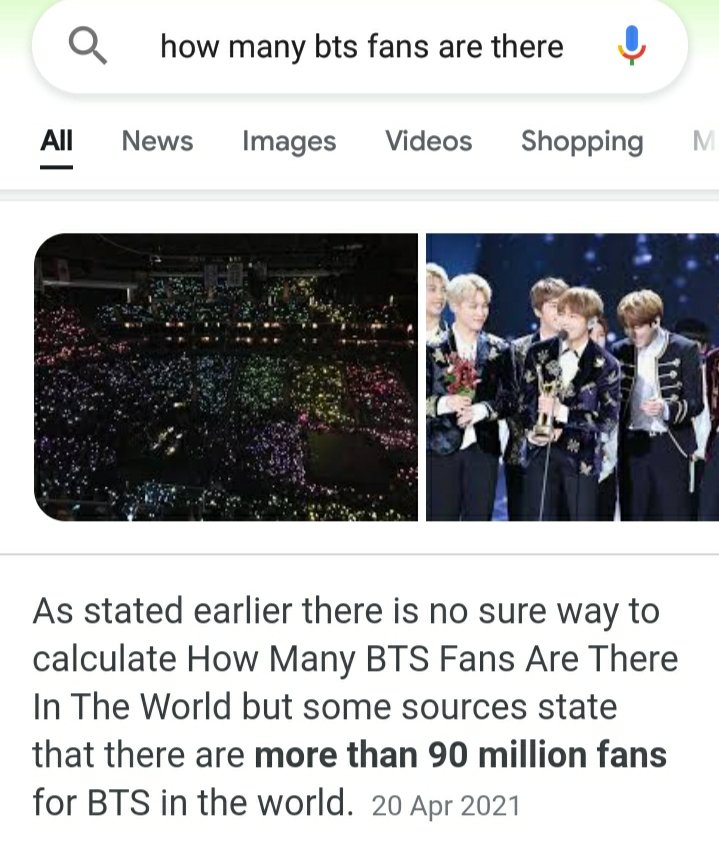Switch to the Shopping tab
Screen dimensions: 719x854
click(x=581, y=141)
